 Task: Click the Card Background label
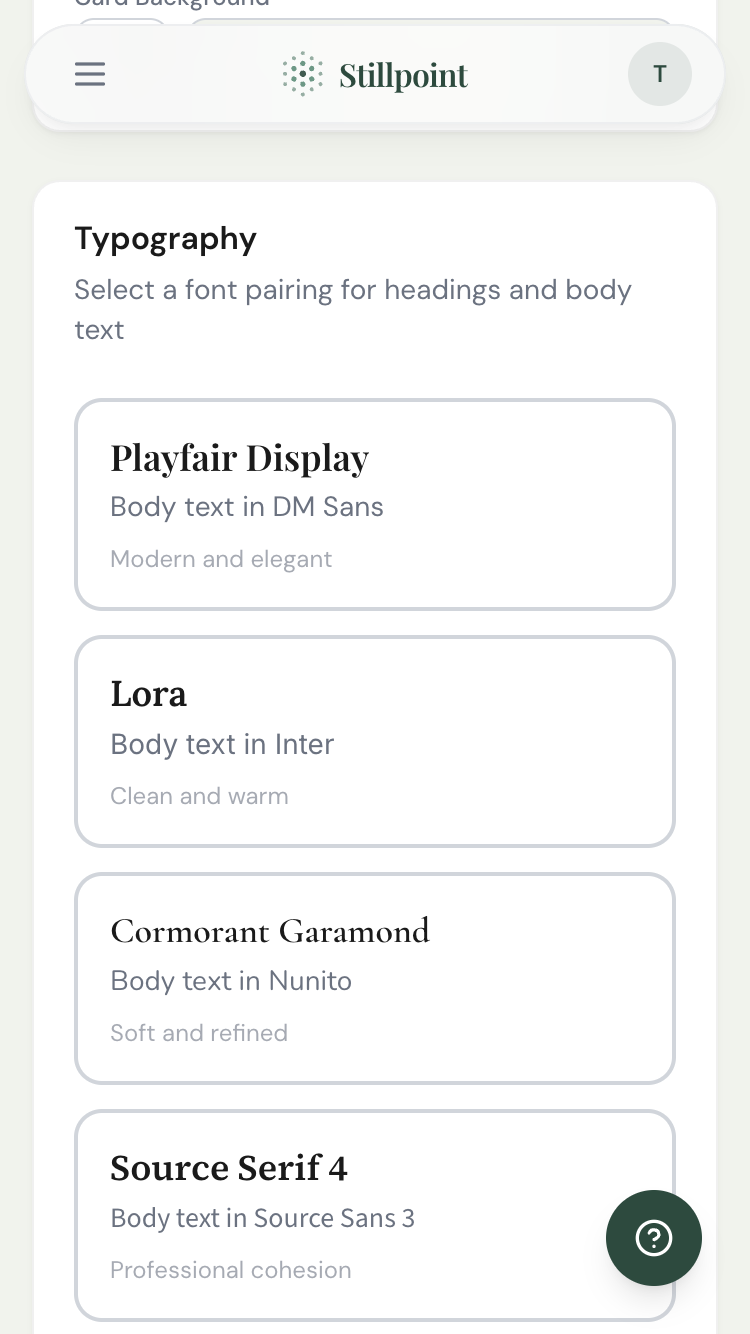172,5
